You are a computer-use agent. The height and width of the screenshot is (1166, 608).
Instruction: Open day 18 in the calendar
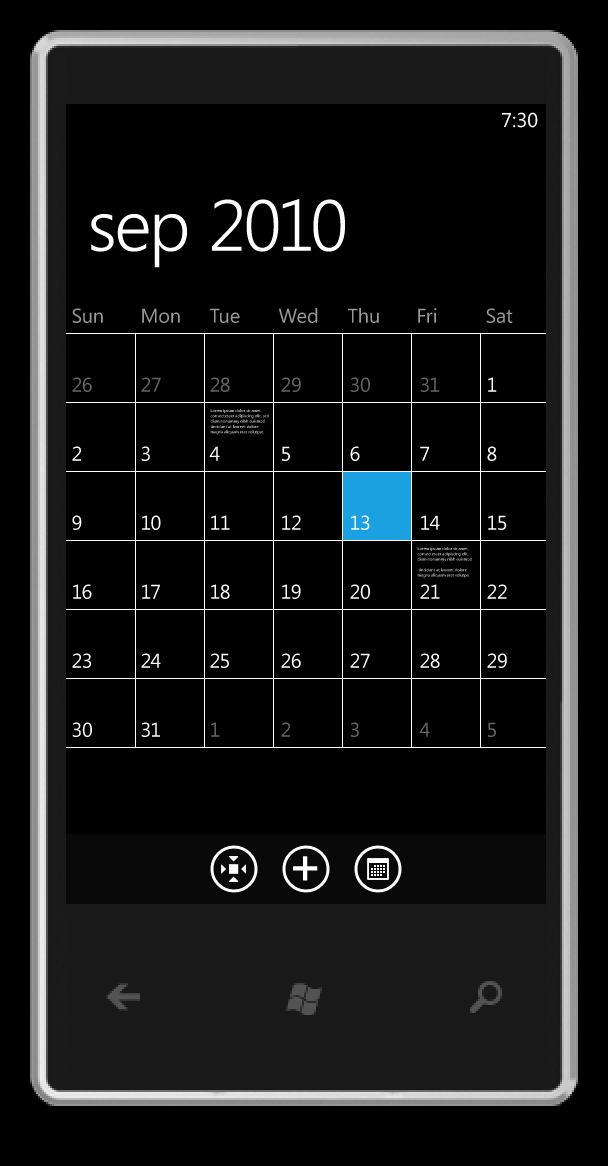click(x=239, y=575)
